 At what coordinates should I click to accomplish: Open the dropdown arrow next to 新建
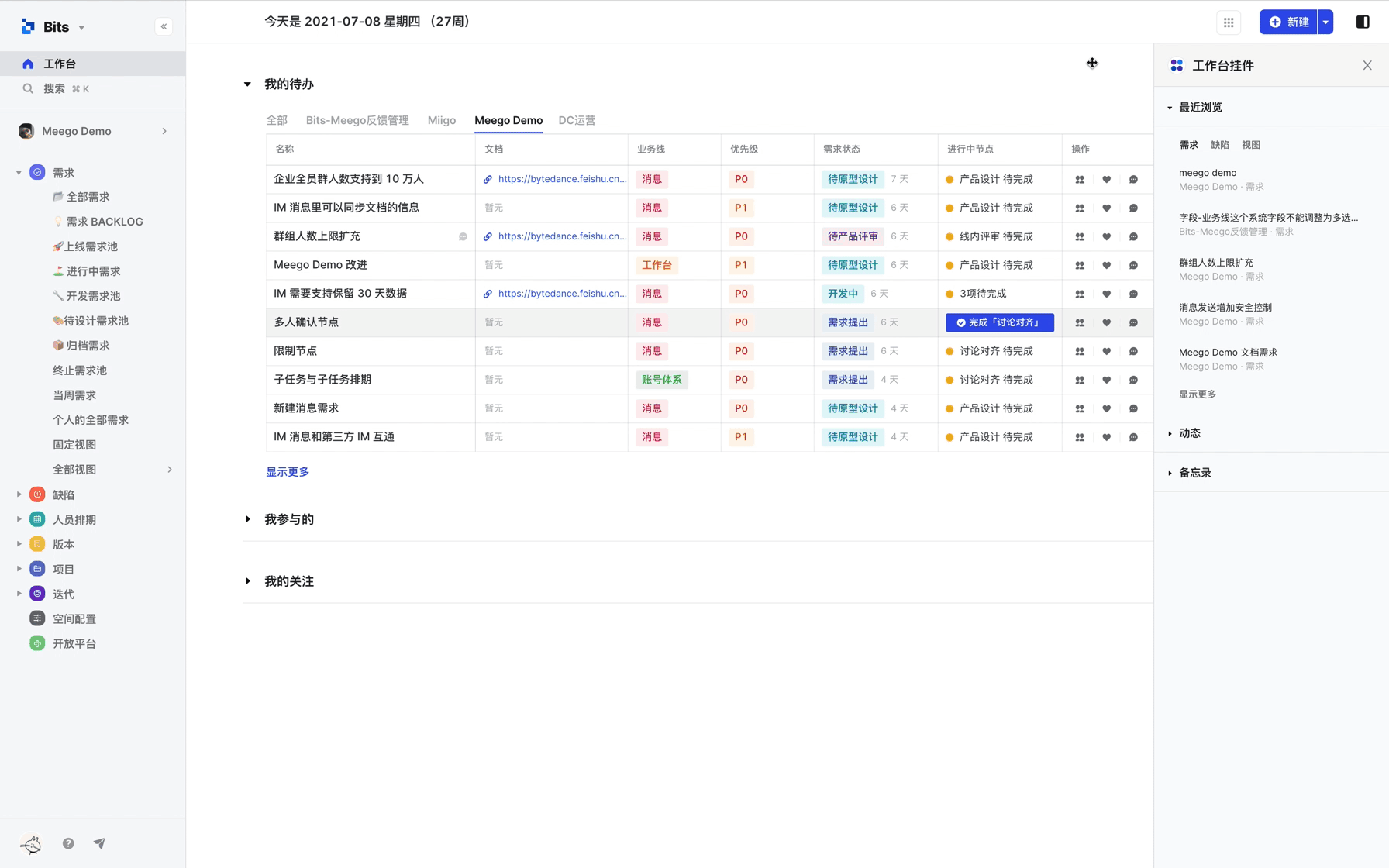(1325, 22)
